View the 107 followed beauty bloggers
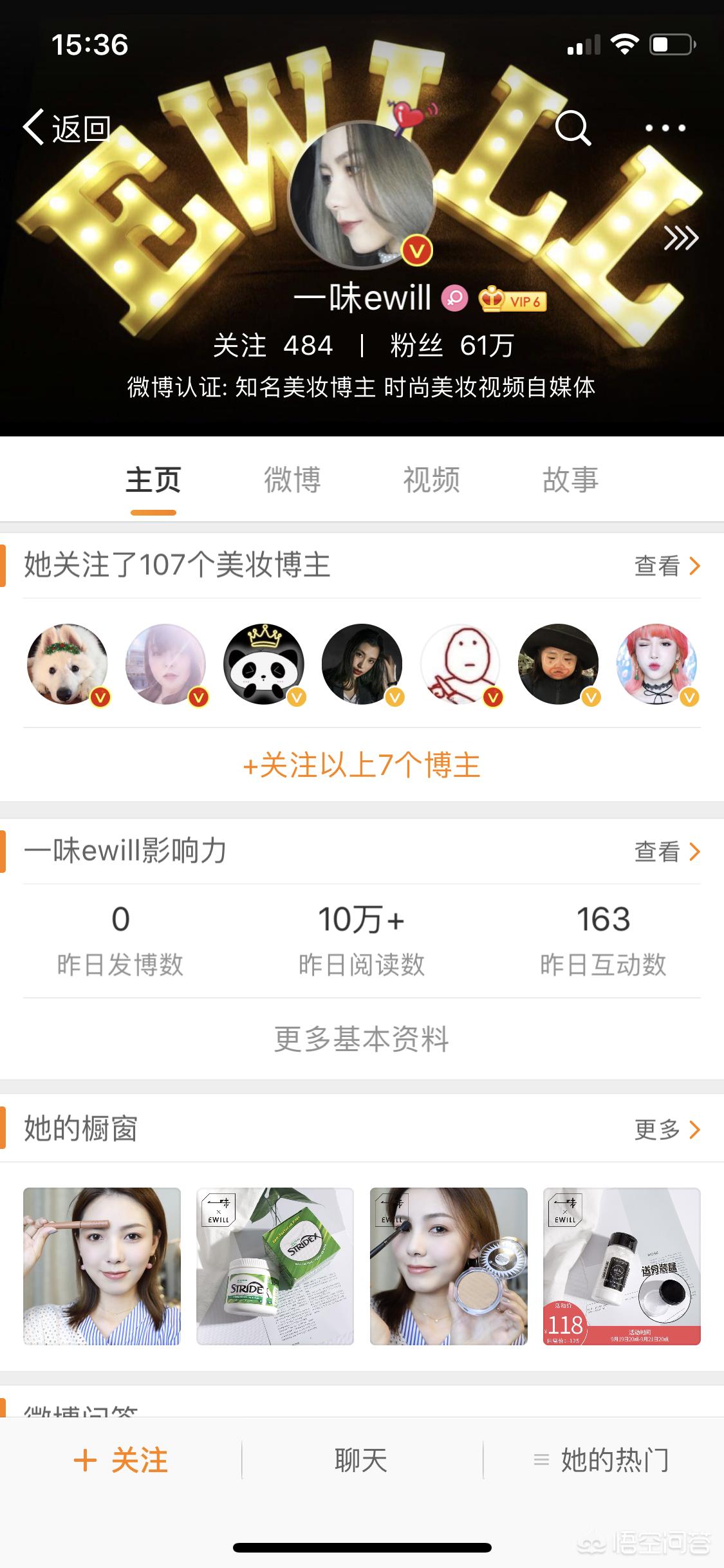 (x=667, y=566)
